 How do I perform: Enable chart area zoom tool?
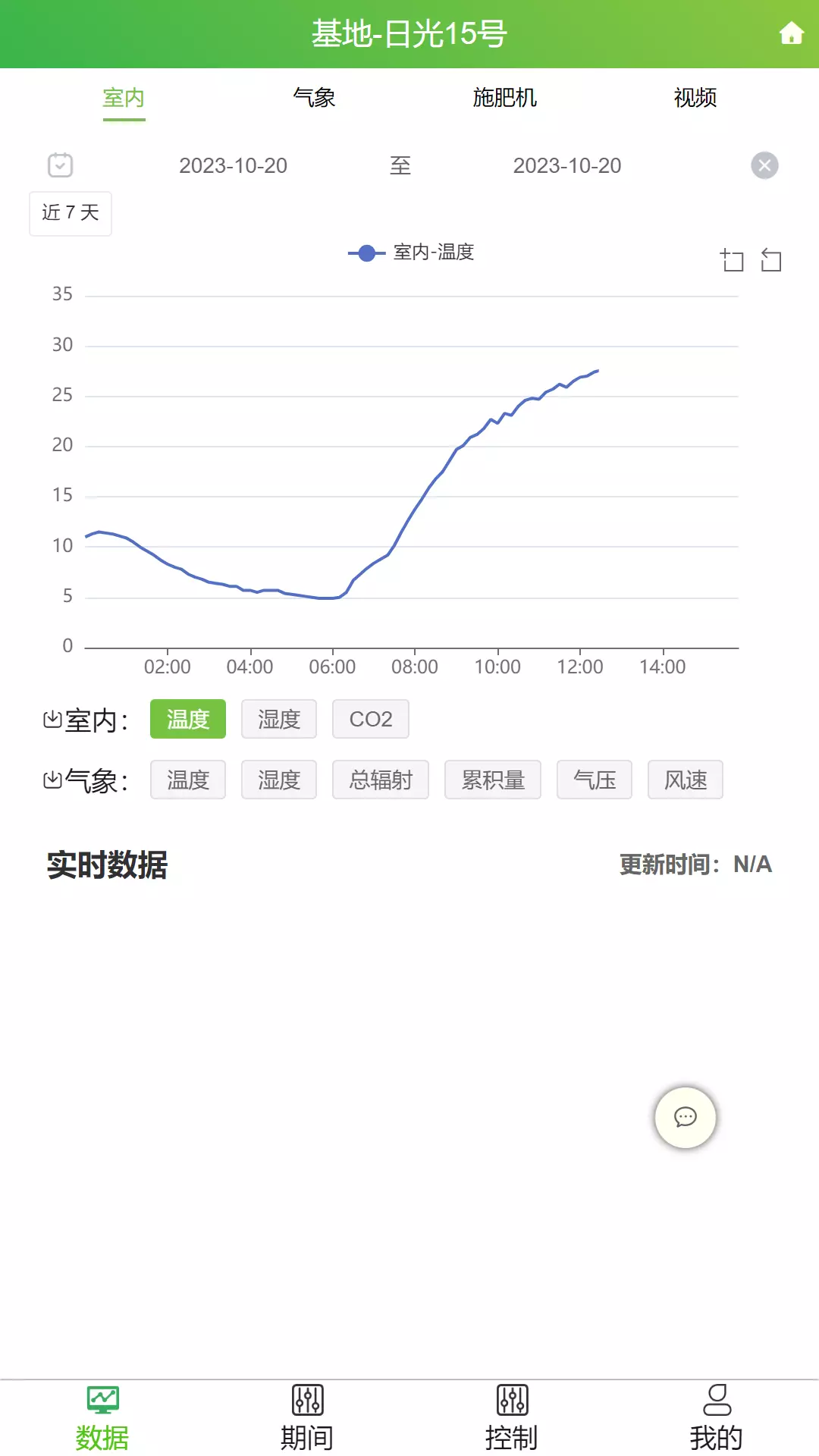click(x=732, y=261)
